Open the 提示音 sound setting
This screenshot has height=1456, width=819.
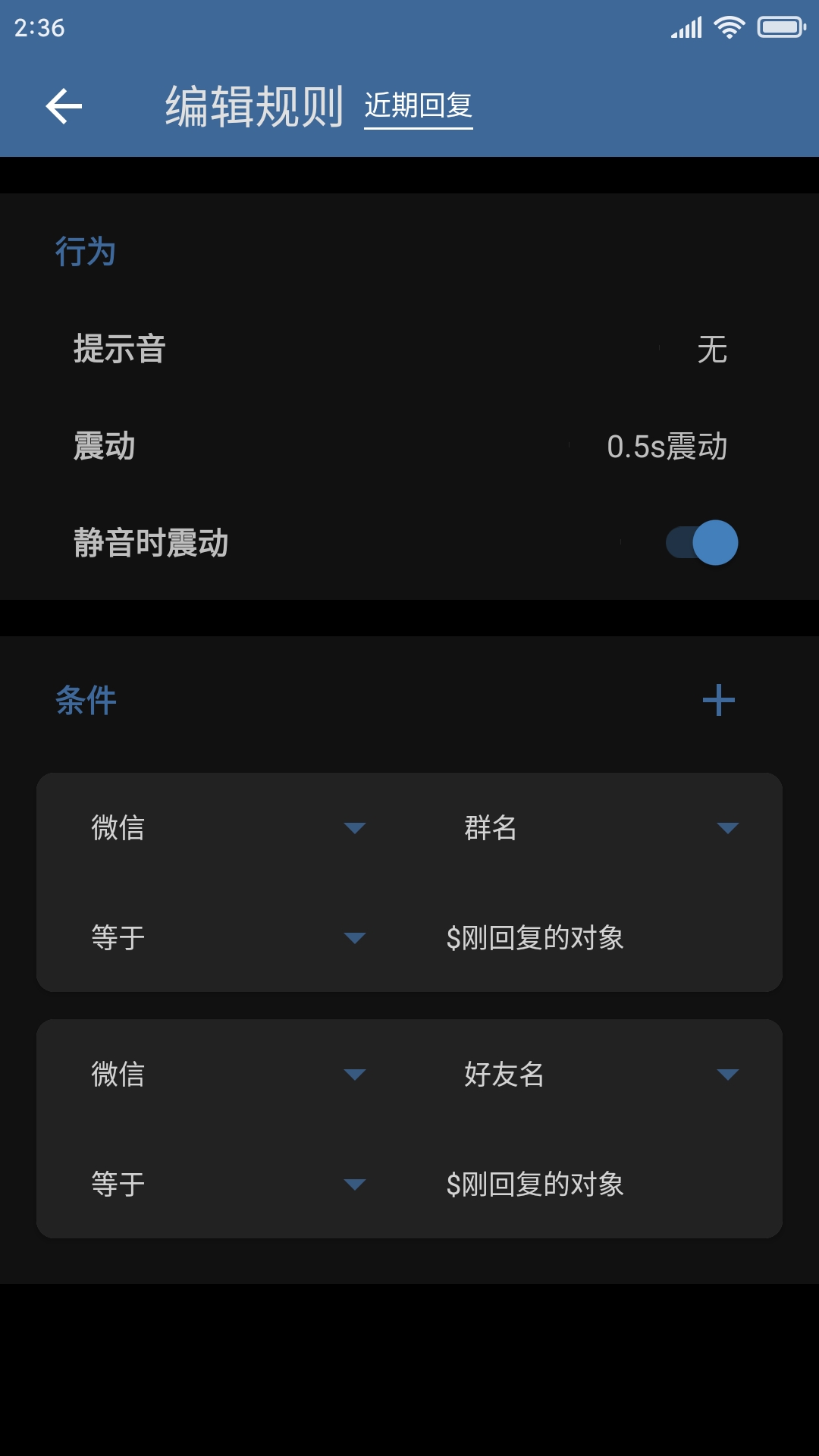pos(409,349)
